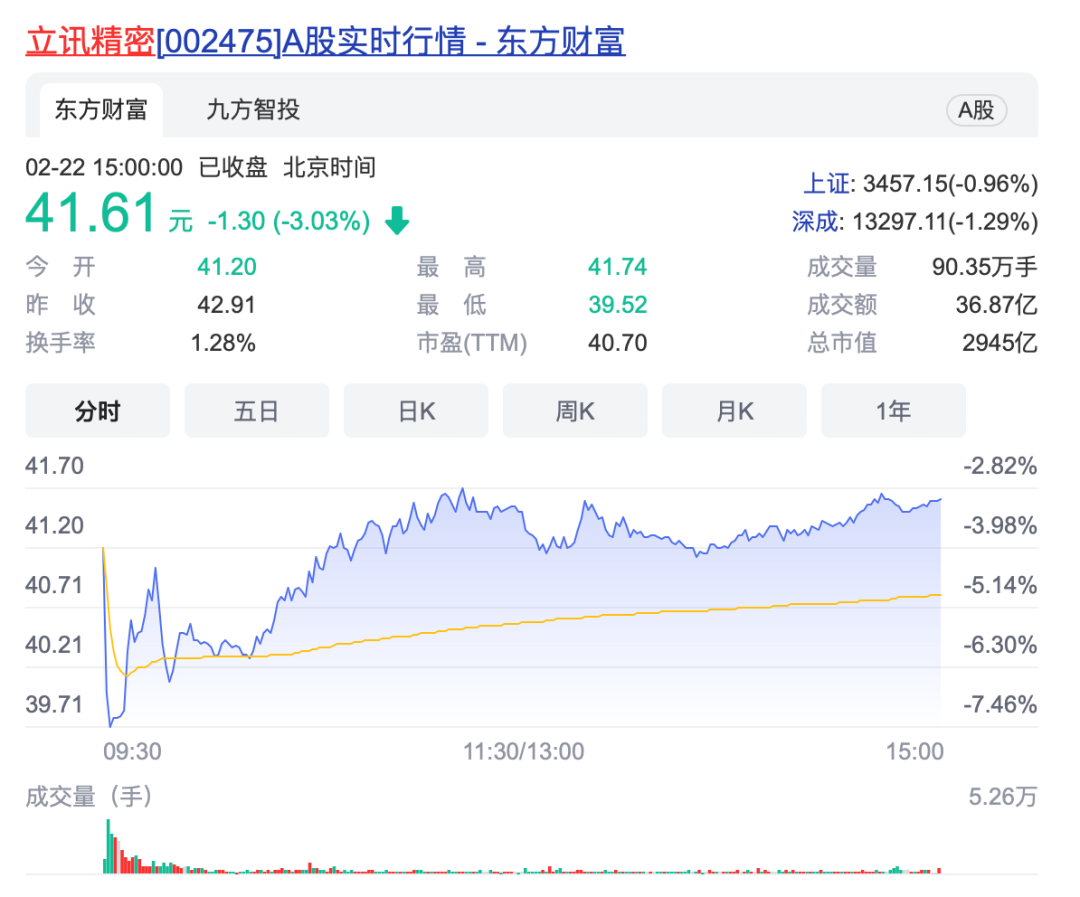Show the 五日 chart
The image size is (1080, 897).
click(256, 411)
